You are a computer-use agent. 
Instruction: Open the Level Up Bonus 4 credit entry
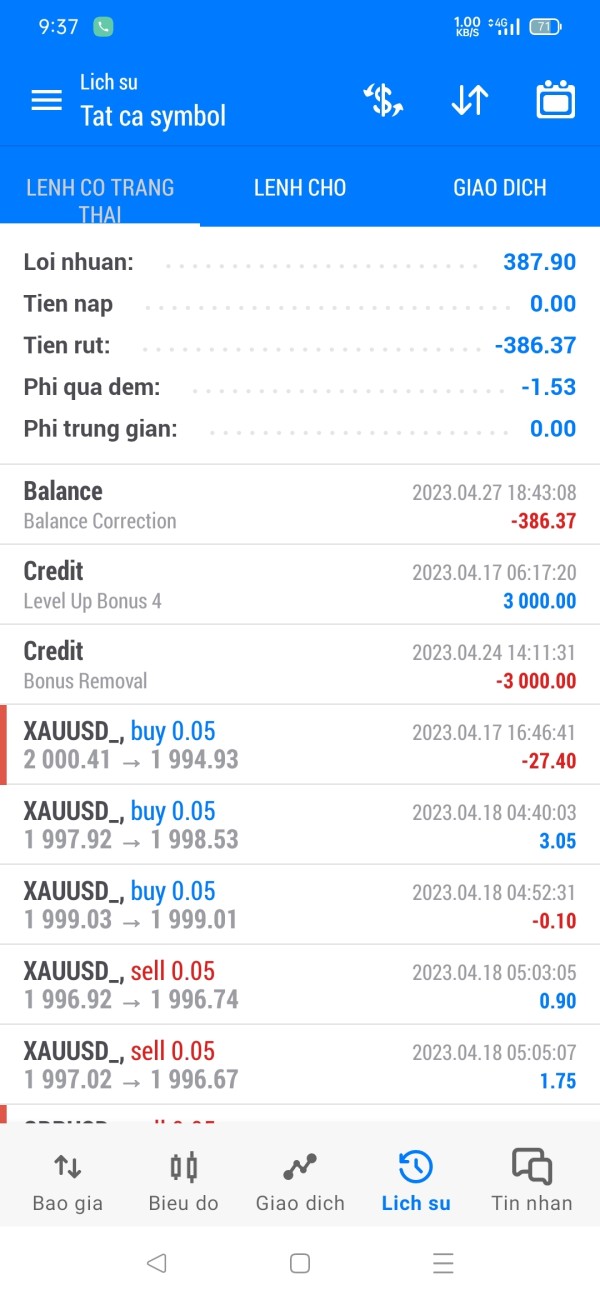[300, 585]
